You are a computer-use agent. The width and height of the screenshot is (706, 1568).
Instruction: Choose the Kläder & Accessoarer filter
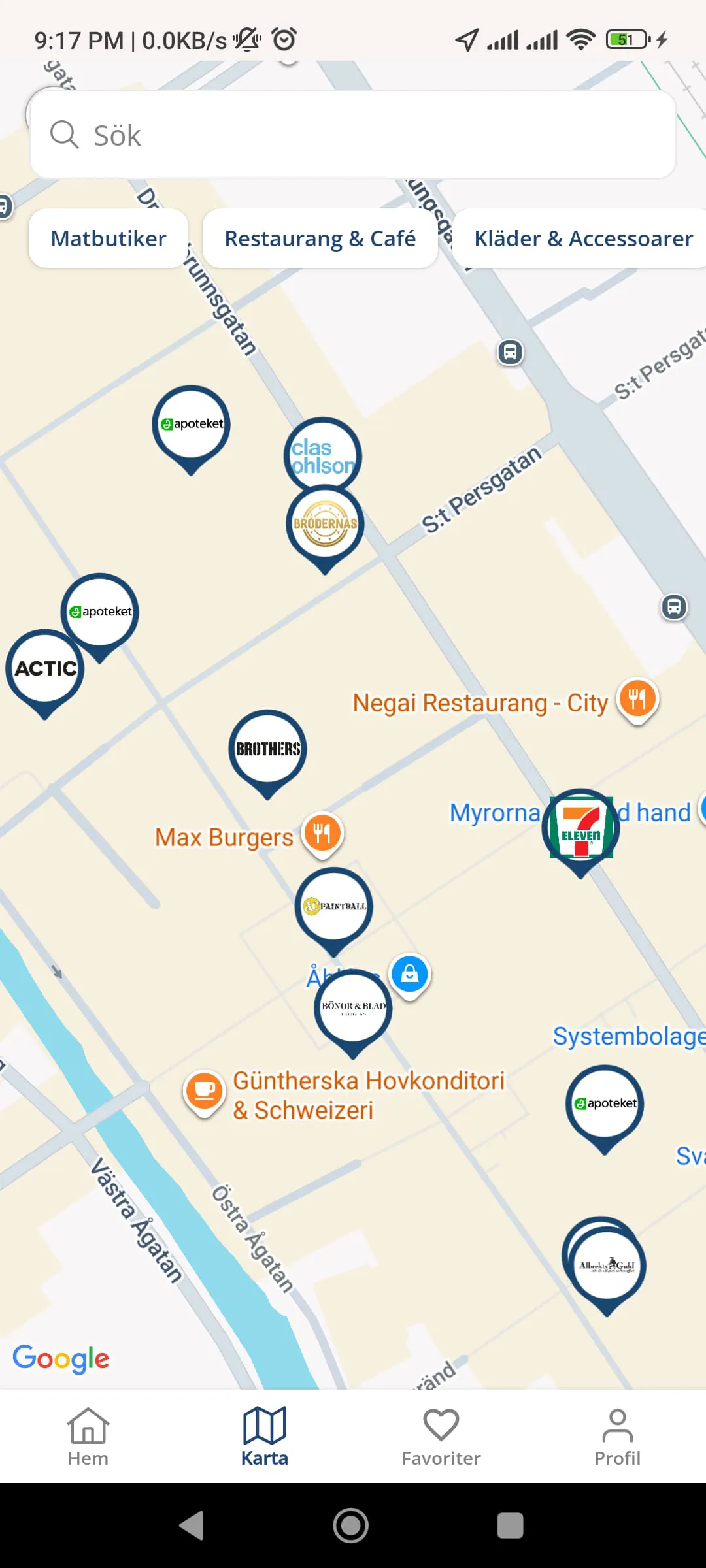(582, 238)
